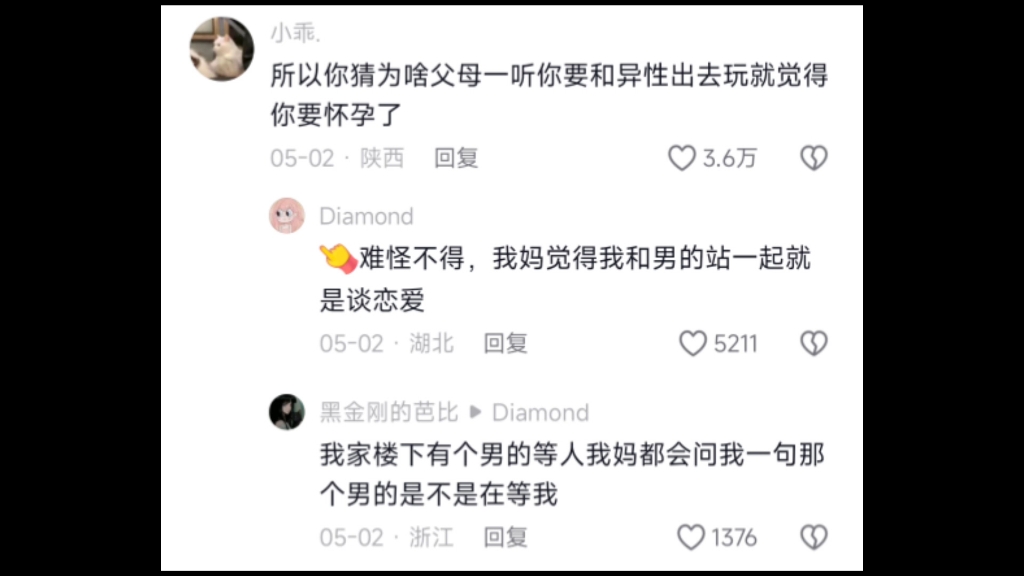Open the username 小乖 above the first comment
Image resolution: width=1024 pixels, height=576 pixels.
[x=295, y=33]
